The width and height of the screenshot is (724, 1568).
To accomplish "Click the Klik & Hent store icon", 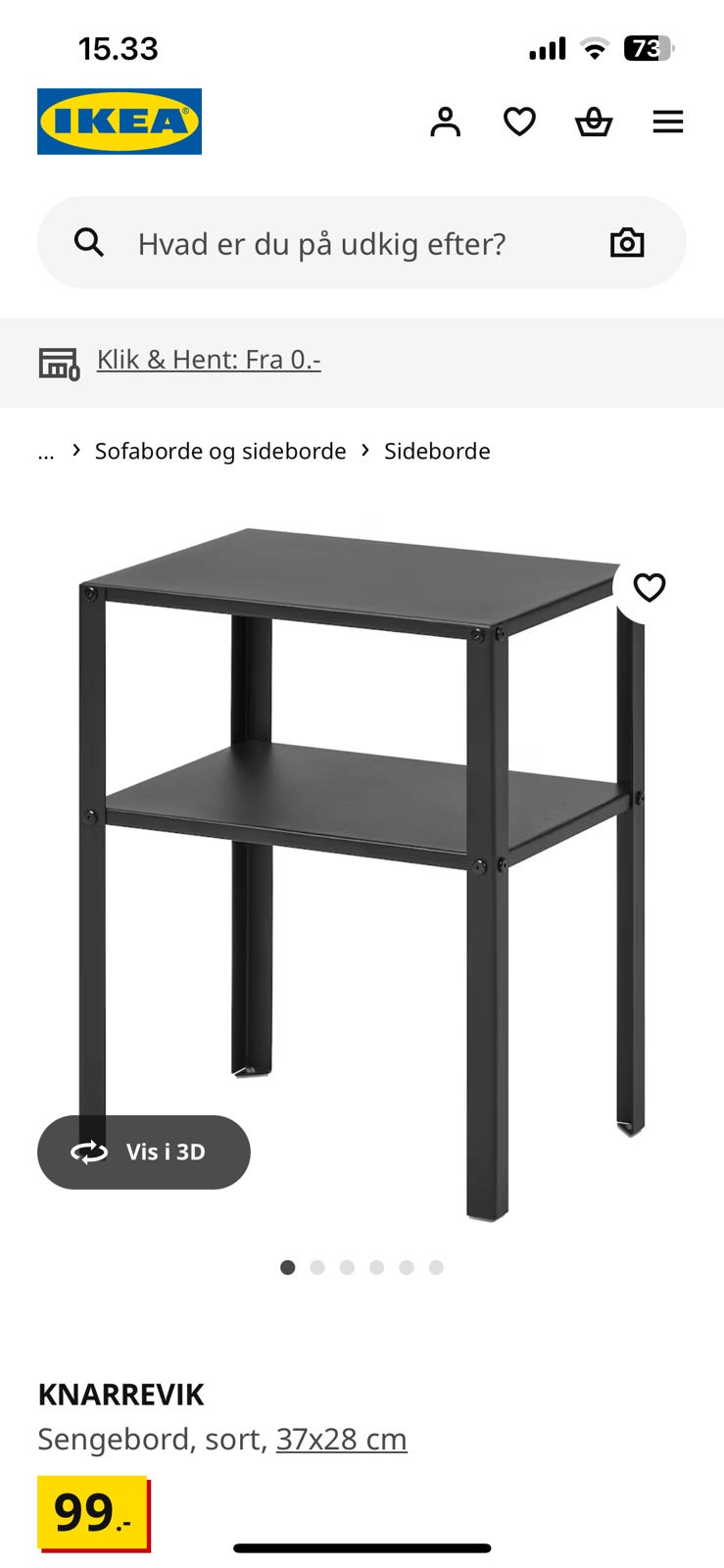I will tap(59, 363).
